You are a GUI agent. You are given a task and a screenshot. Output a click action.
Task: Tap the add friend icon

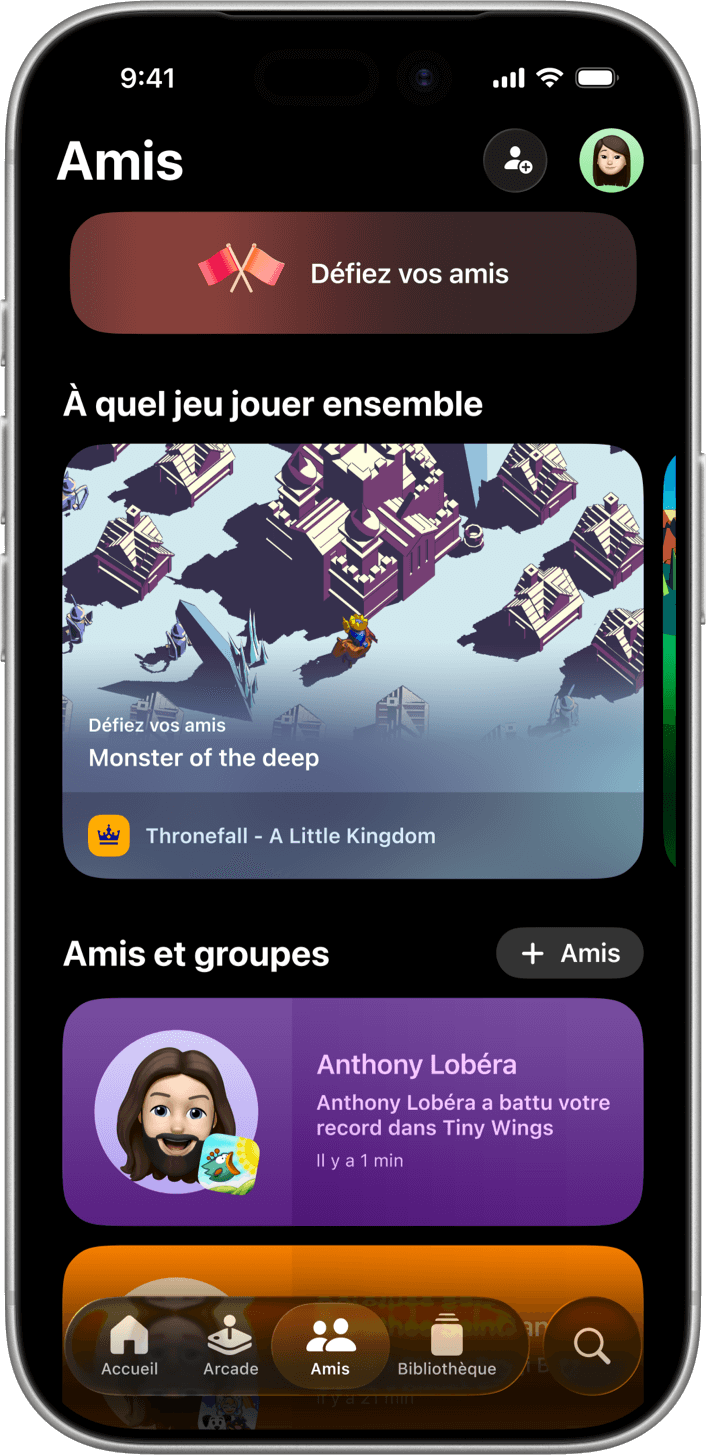pos(516,160)
